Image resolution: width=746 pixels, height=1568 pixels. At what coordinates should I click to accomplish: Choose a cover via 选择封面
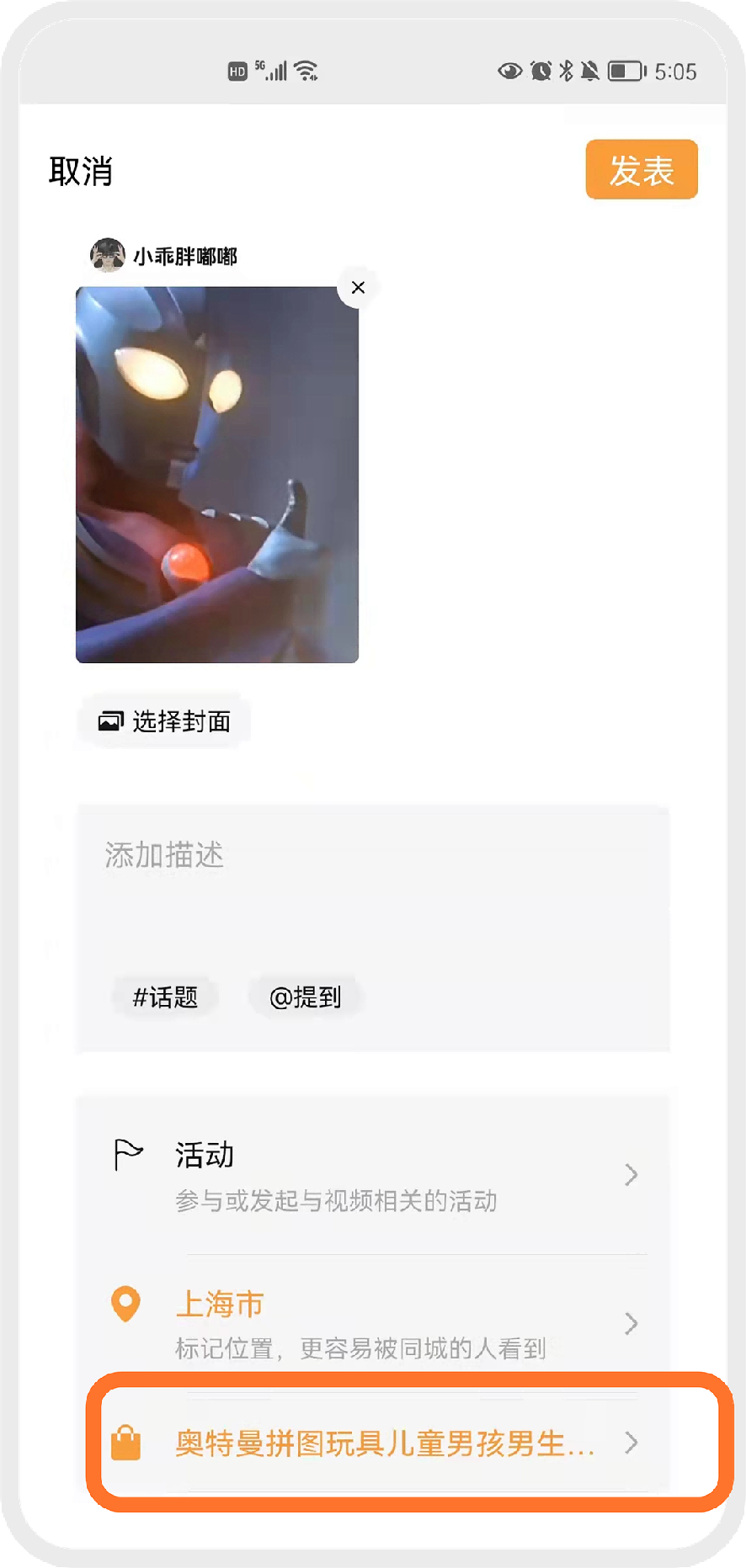[165, 721]
